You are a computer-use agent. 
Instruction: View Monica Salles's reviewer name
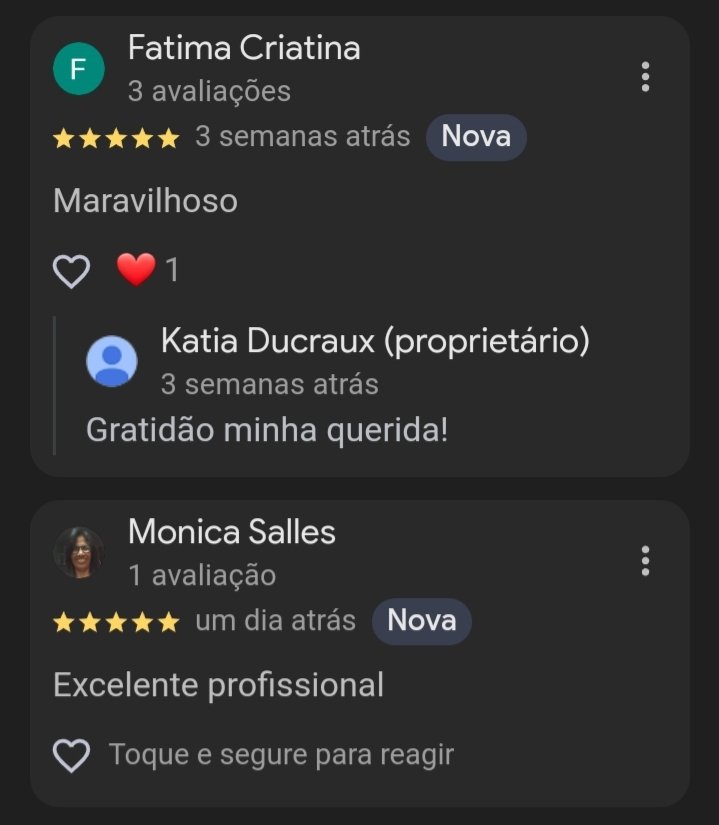[x=231, y=532]
